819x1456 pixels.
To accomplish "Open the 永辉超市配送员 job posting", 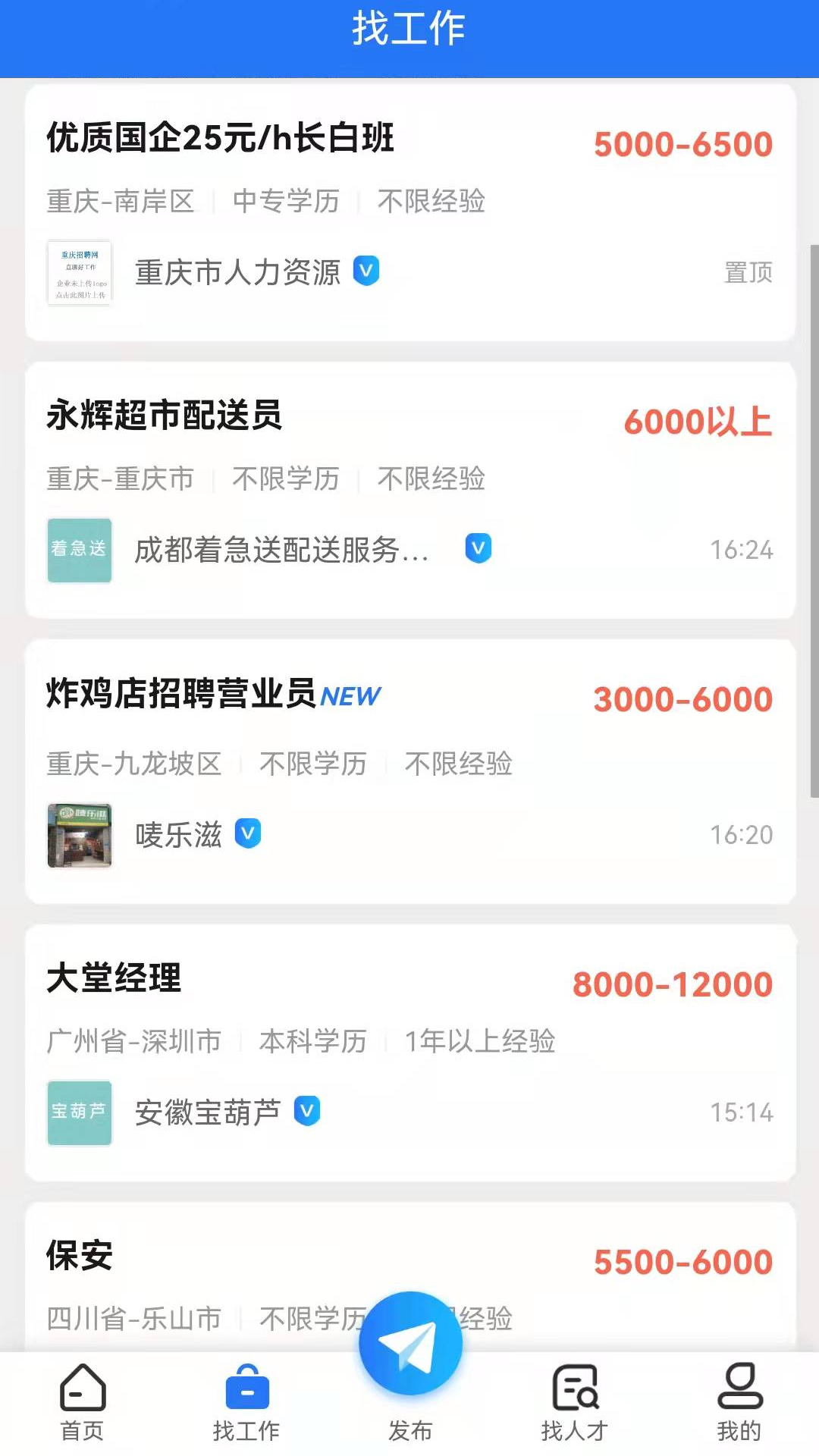I will pos(165,416).
